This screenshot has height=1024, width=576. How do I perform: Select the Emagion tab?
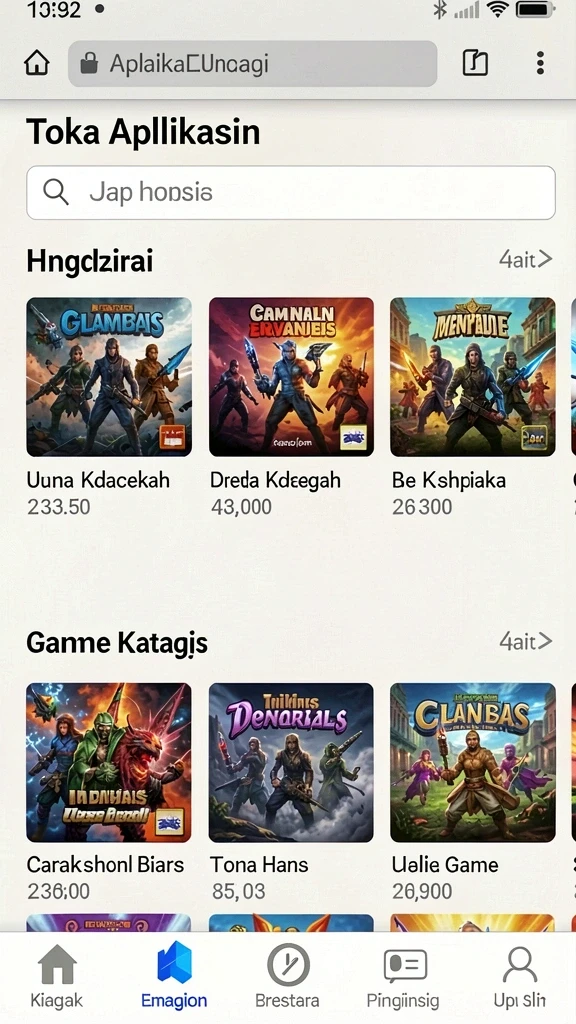(174, 976)
